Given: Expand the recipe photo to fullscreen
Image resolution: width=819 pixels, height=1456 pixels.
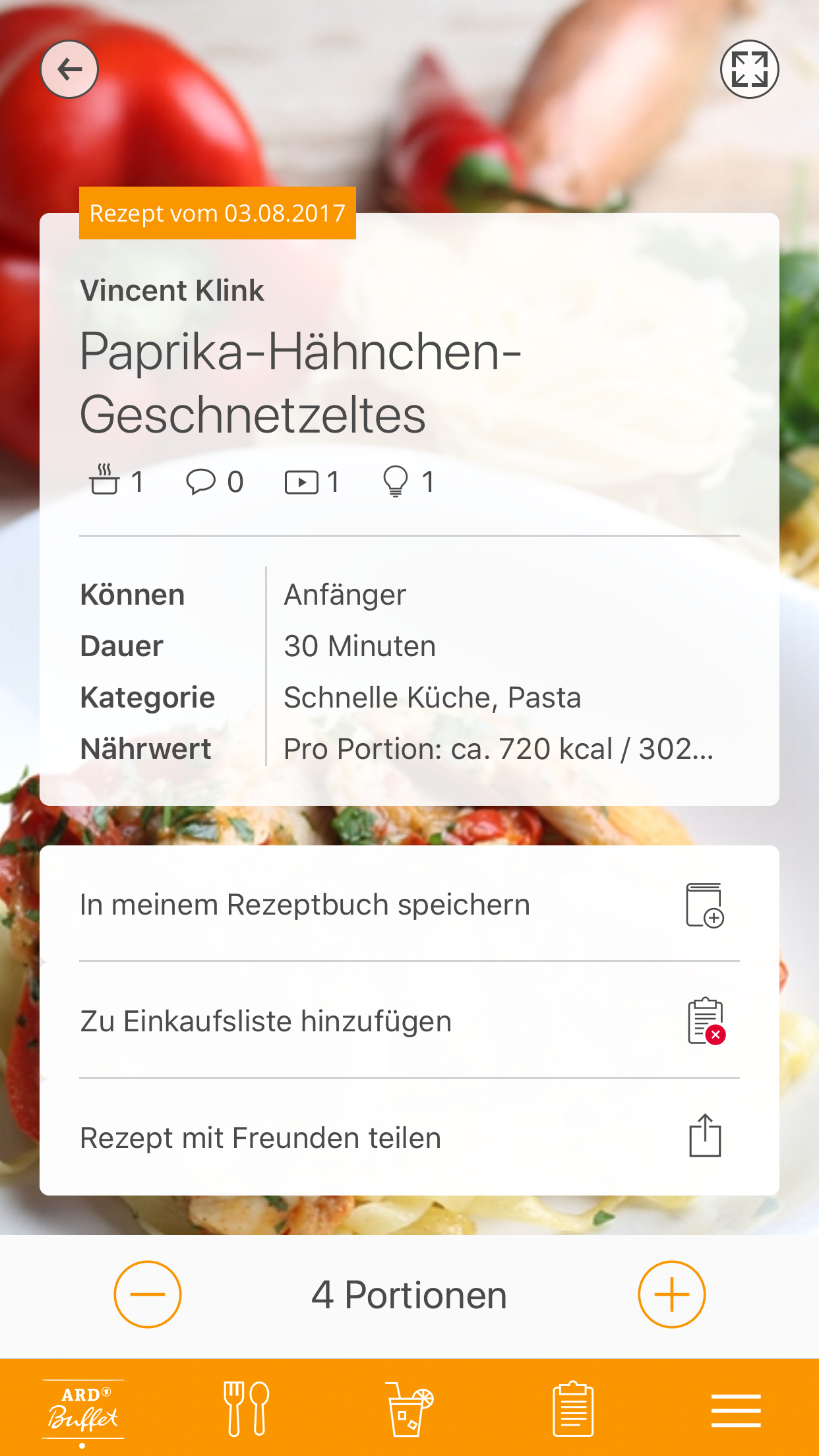Looking at the screenshot, I should click(749, 69).
